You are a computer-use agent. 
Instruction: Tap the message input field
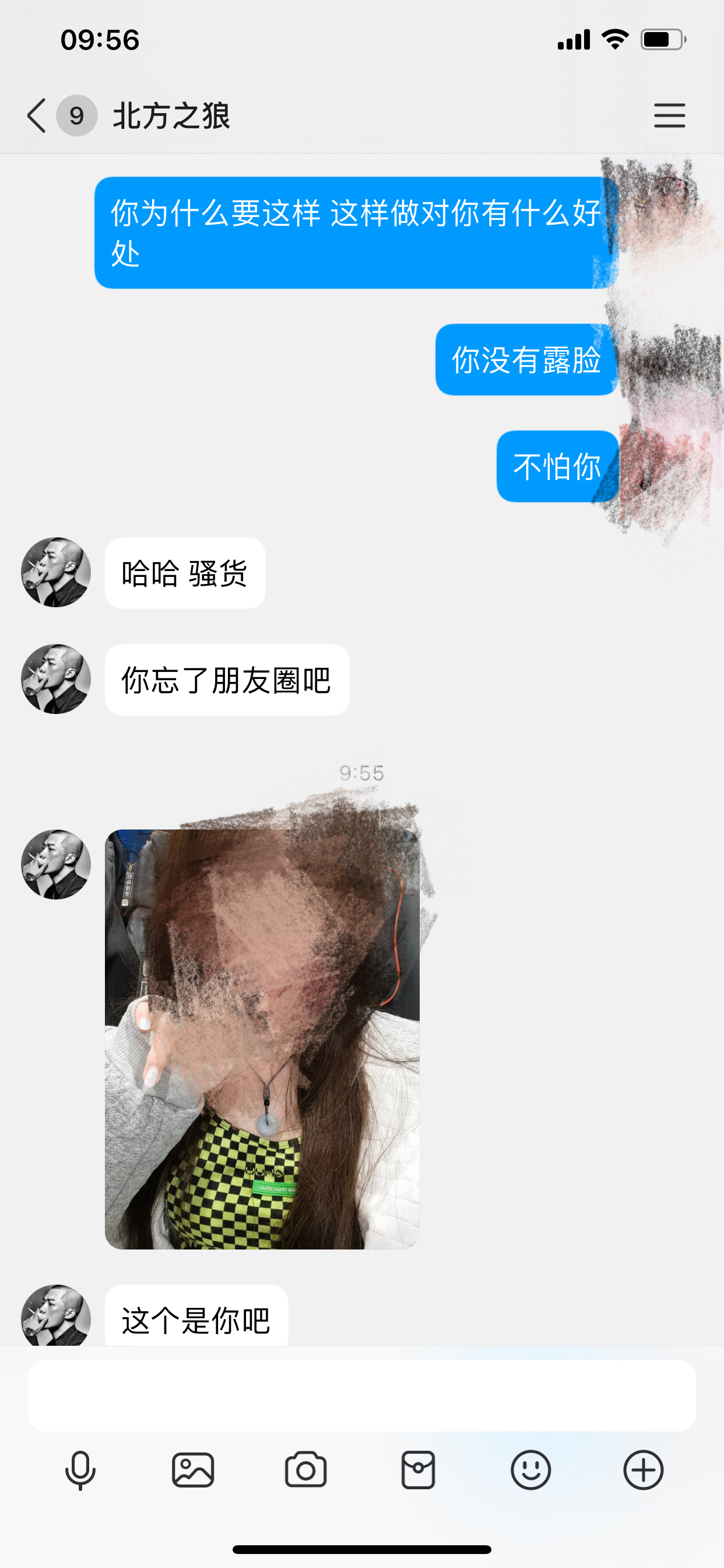point(361,1395)
